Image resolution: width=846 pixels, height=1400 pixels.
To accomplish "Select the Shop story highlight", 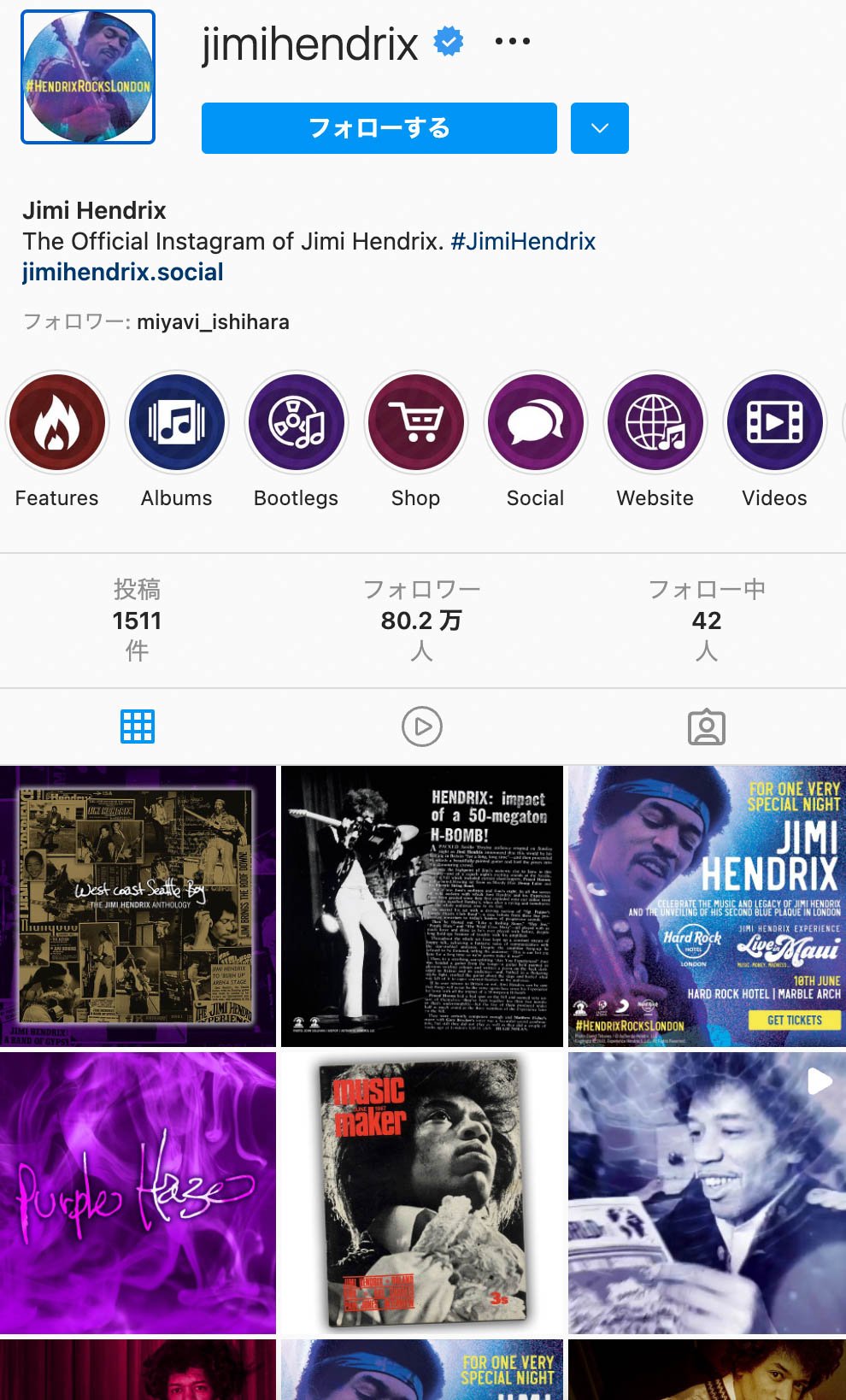I will point(416,422).
